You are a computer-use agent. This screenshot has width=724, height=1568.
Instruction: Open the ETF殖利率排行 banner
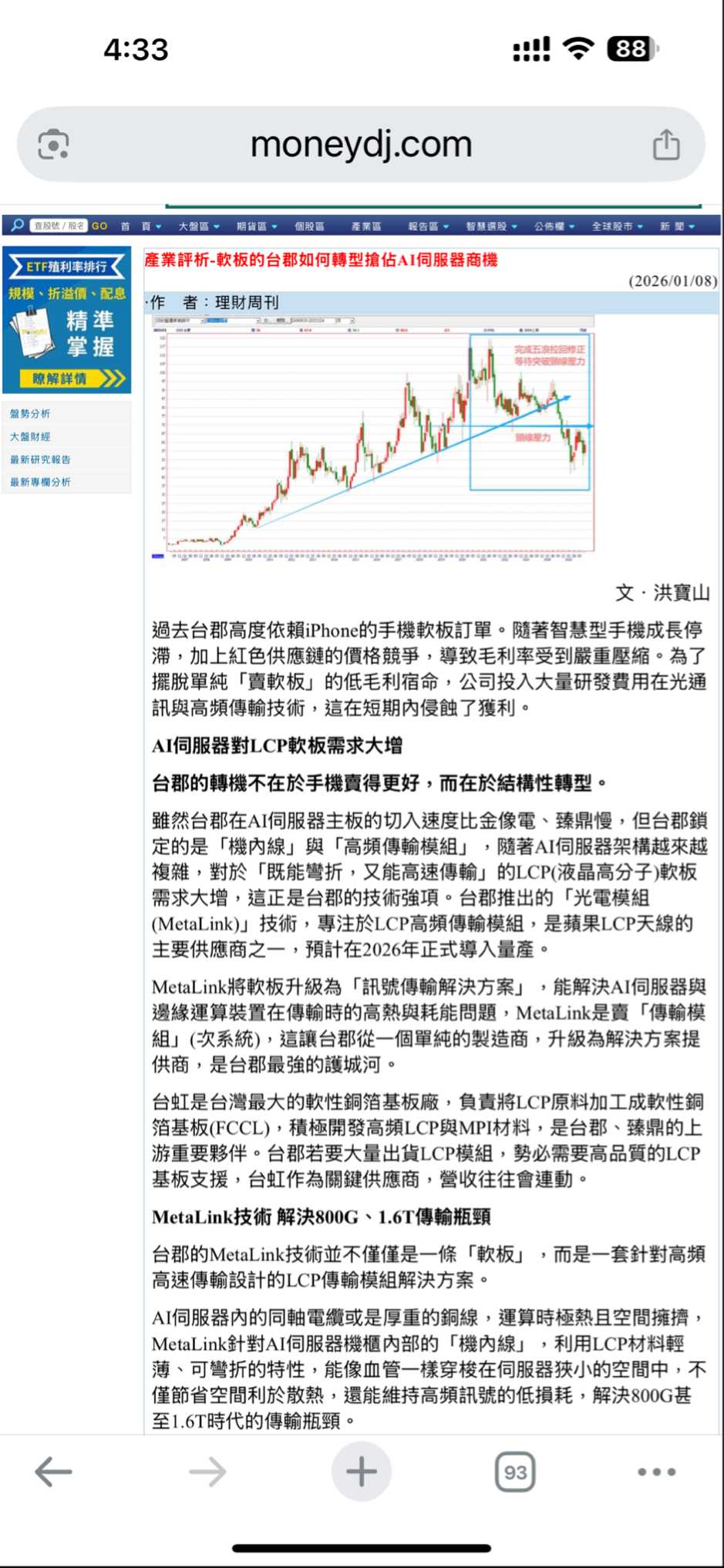pyautogui.click(x=67, y=320)
